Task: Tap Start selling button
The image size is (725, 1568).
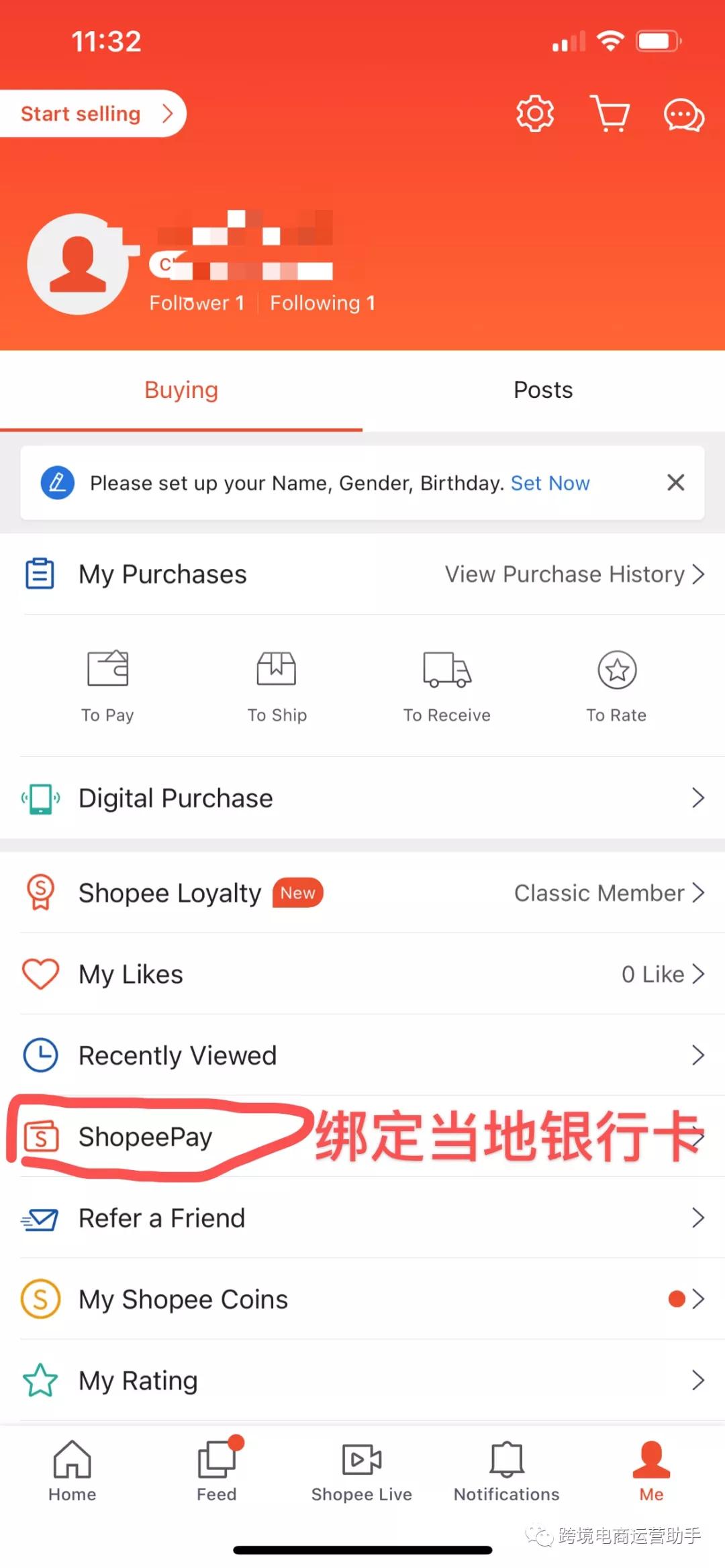Action: tap(94, 113)
